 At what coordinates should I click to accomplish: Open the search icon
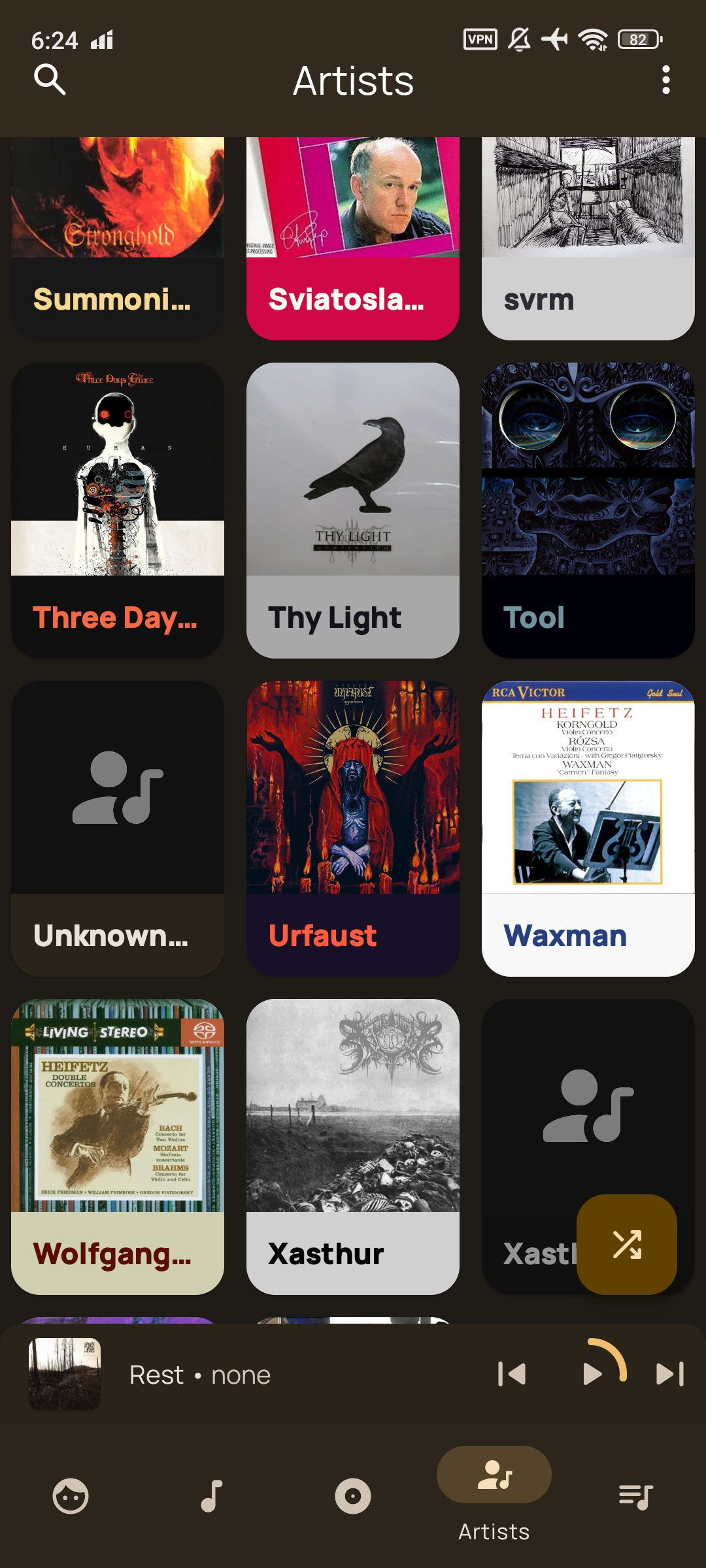click(50, 80)
